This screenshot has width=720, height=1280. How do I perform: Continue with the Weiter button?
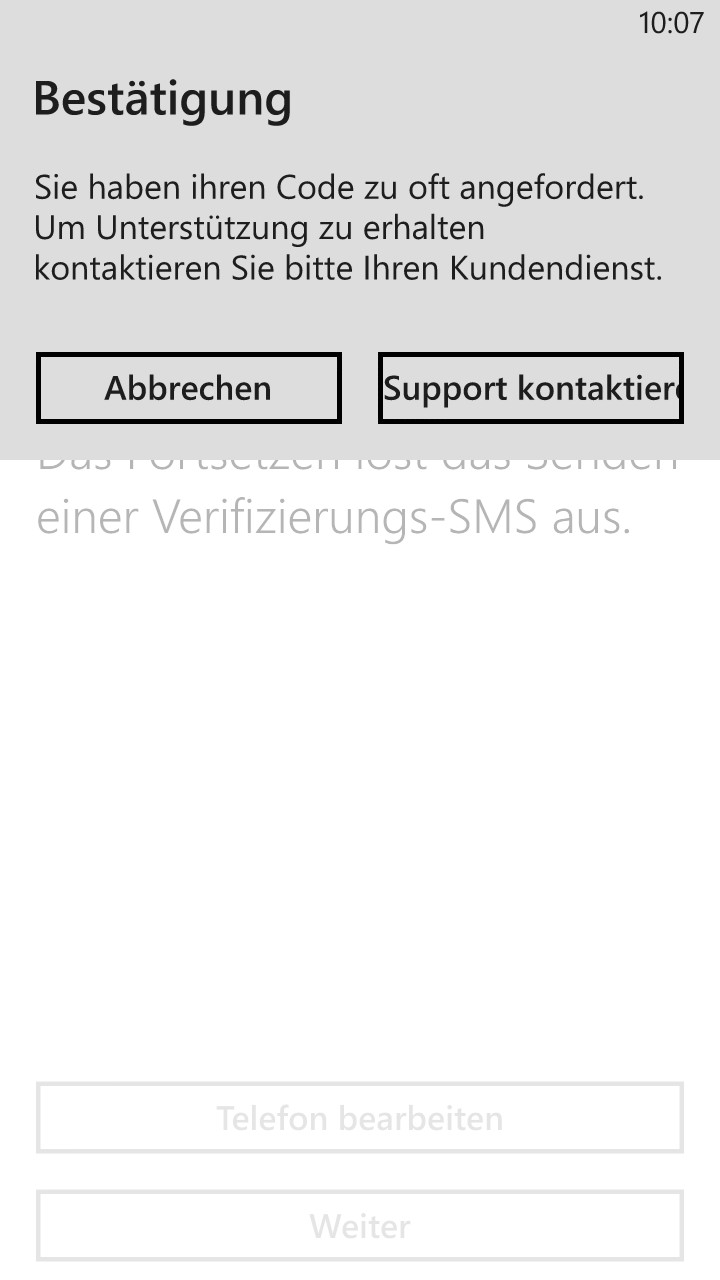point(360,1226)
